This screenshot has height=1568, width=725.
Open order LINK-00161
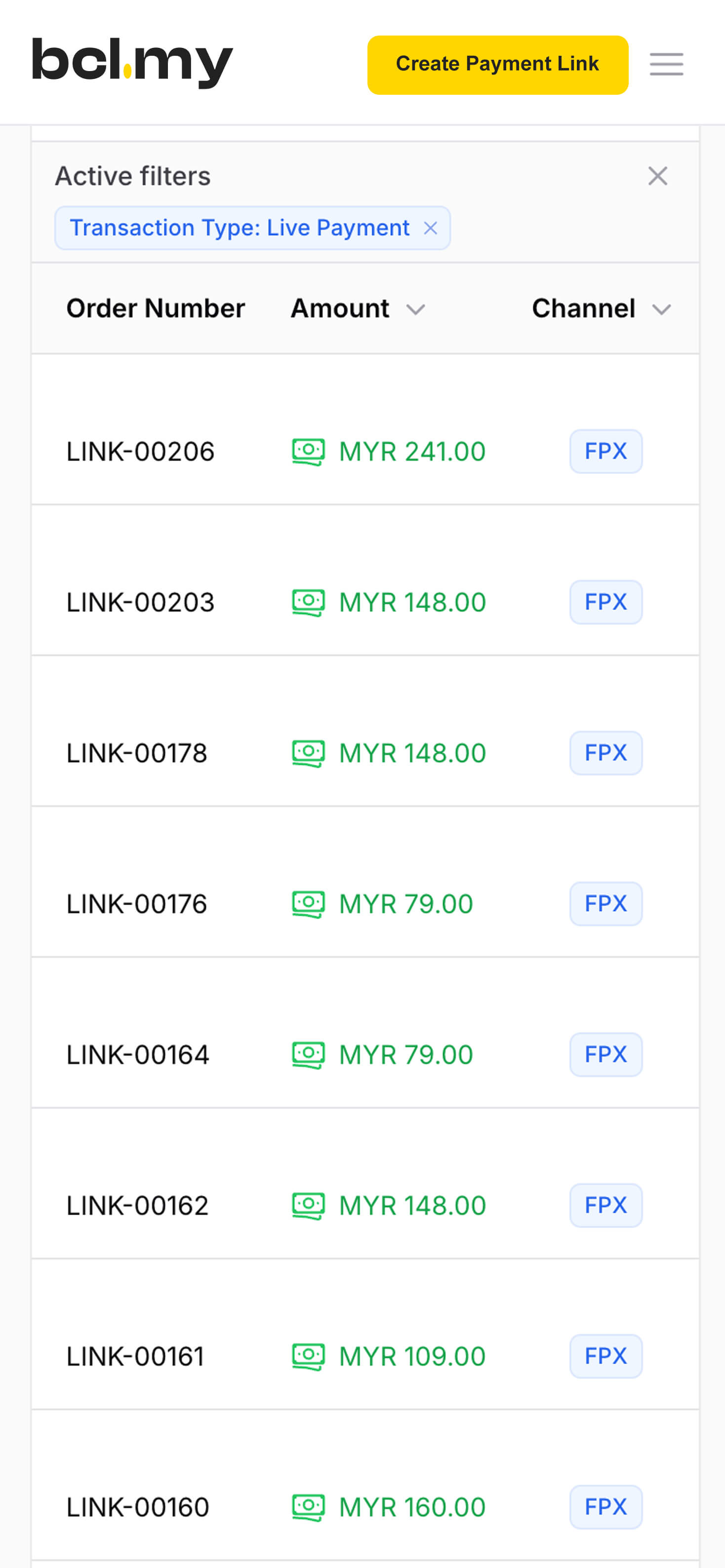pyautogui.click(x=135, y=1357)
